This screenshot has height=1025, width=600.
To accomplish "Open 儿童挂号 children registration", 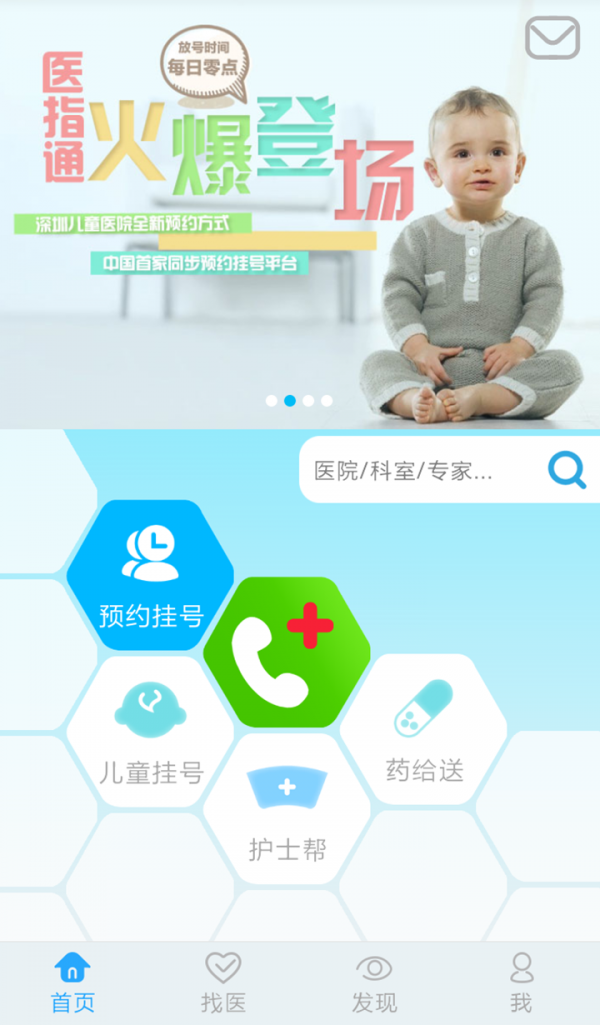I will pyautogui.click(x=150, y=732).
